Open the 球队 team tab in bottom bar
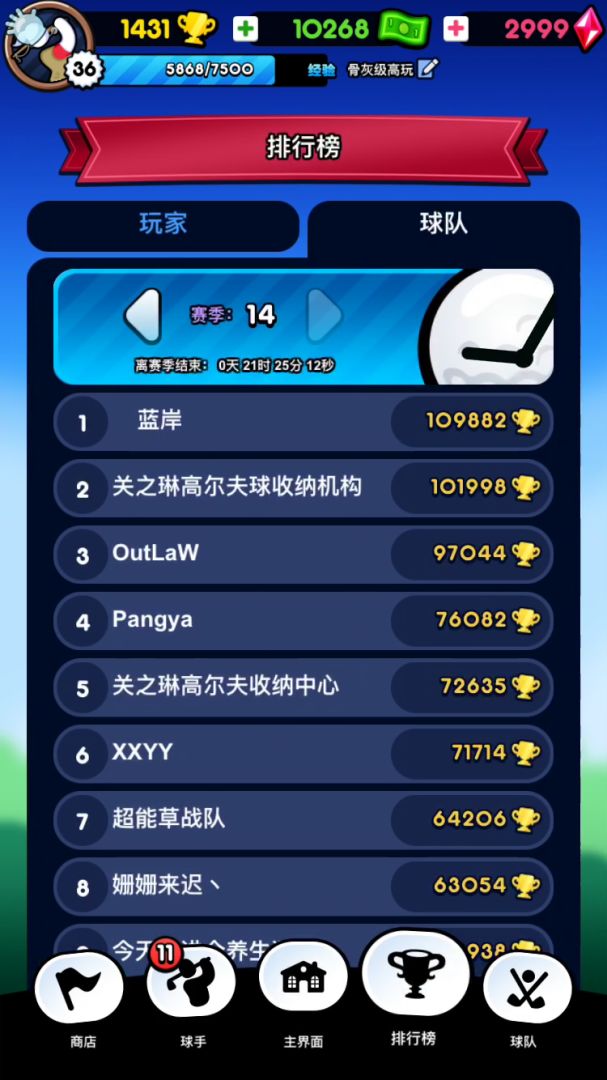Viewport: 607px width, 1080px height. [x=525, y=992]
